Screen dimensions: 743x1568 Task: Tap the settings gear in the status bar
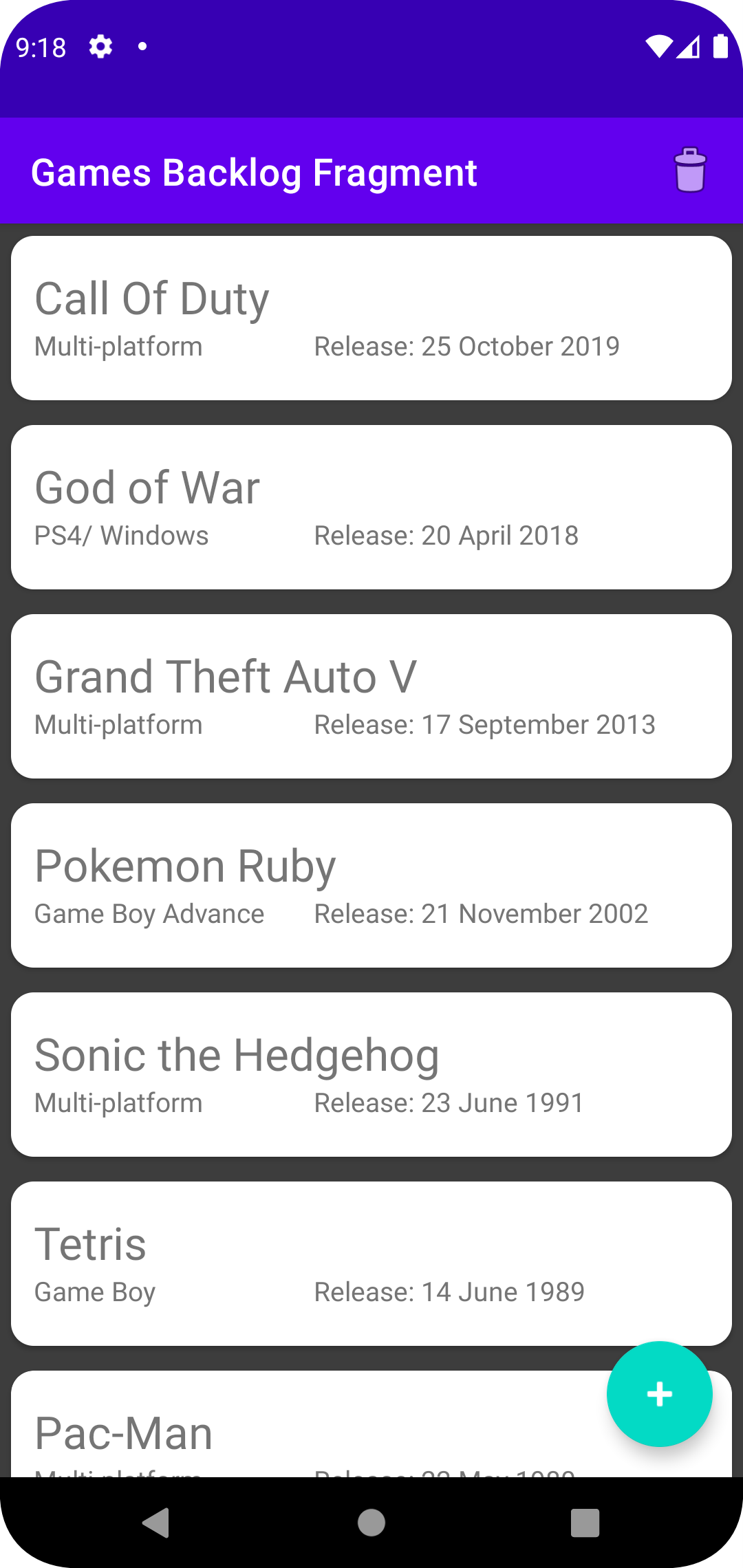click(x=100, y=47)
